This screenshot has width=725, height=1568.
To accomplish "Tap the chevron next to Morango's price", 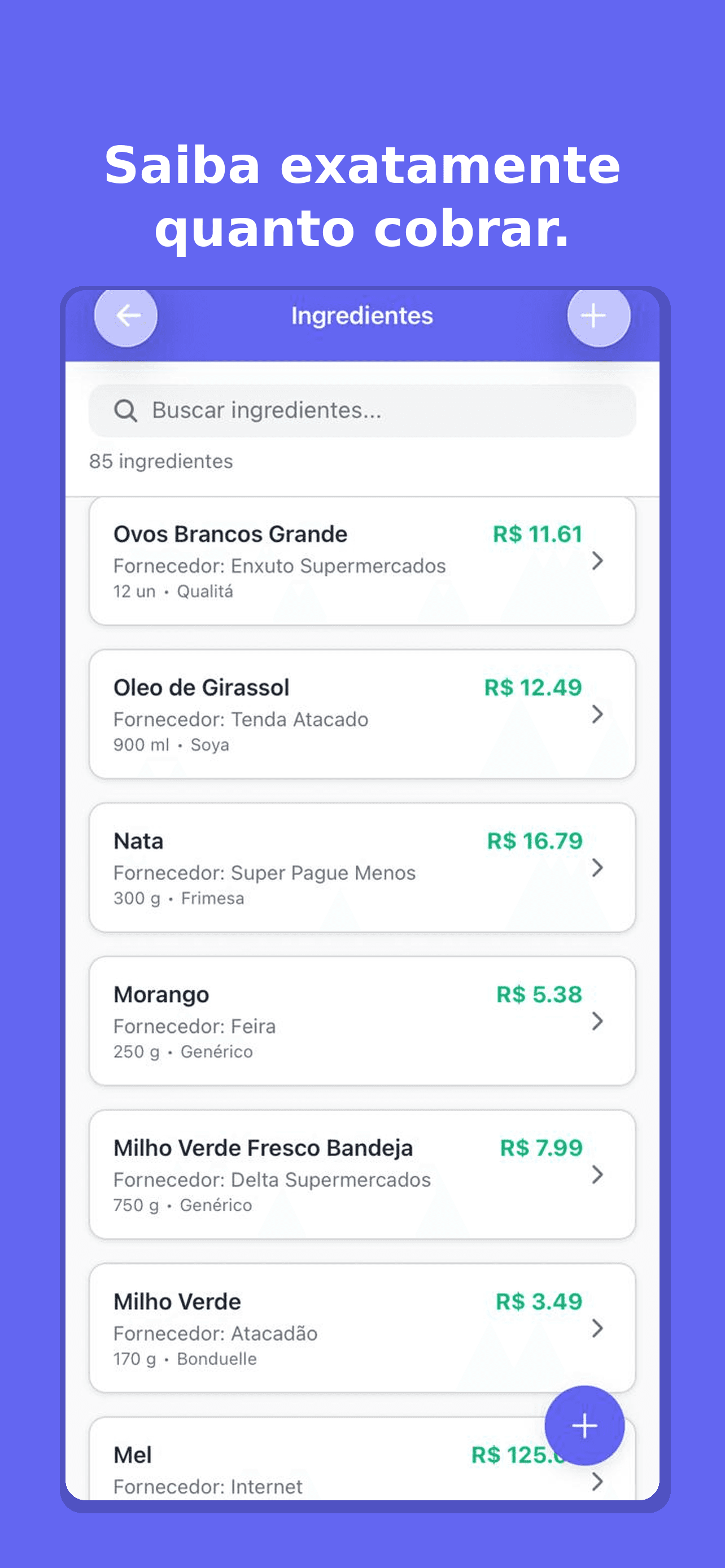I will click(600, 1023).
